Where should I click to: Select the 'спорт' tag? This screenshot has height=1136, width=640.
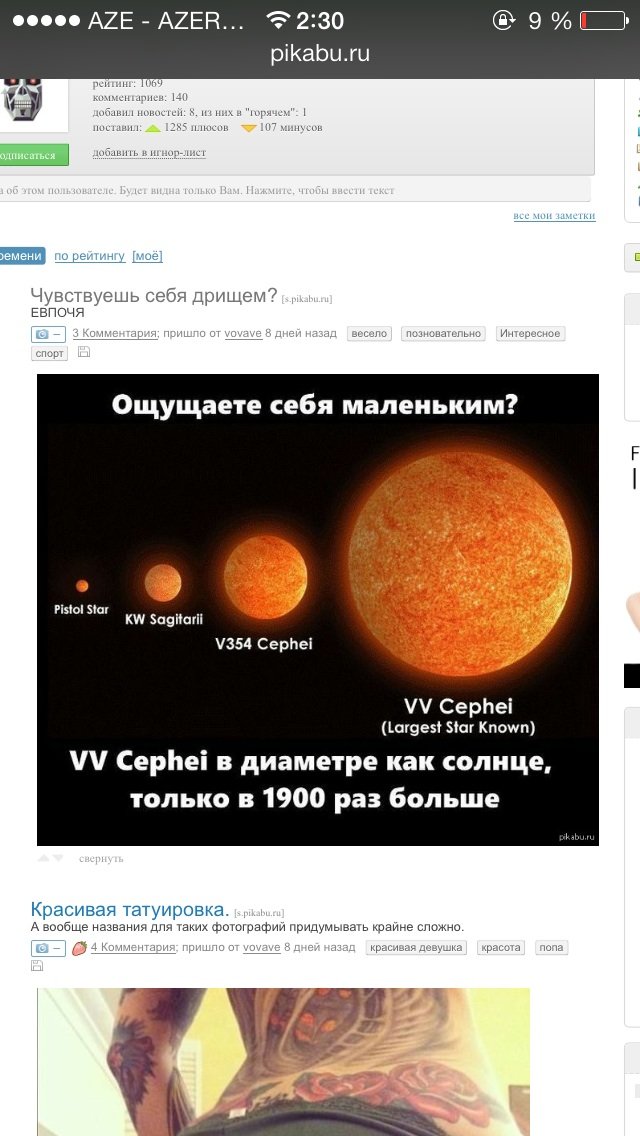[49, 353]
